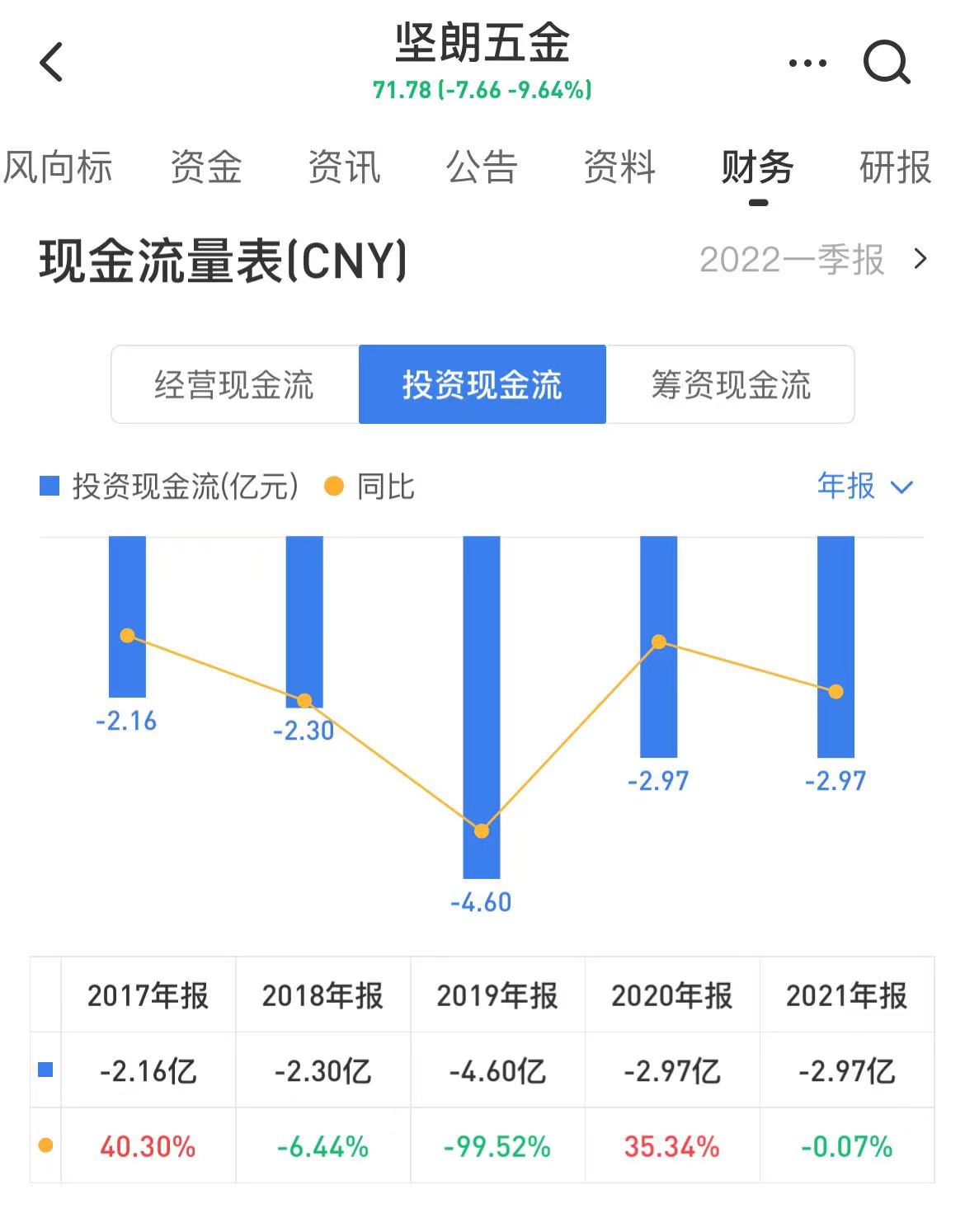Select the 经营现金流 segment
Image resolution: width=965 pixels, height=1232 pixels.
tap(235, 385)
